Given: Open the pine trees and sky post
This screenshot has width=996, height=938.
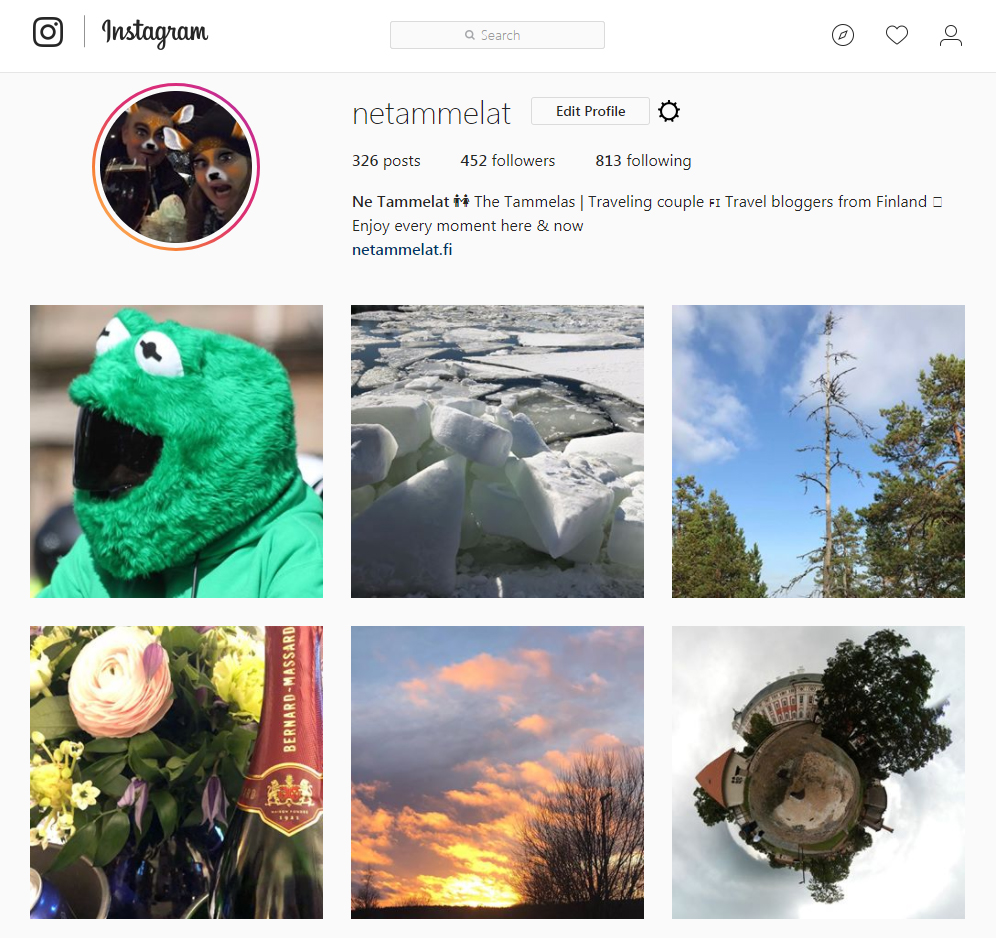Looking at the screenshot, I should pos(818,451).
